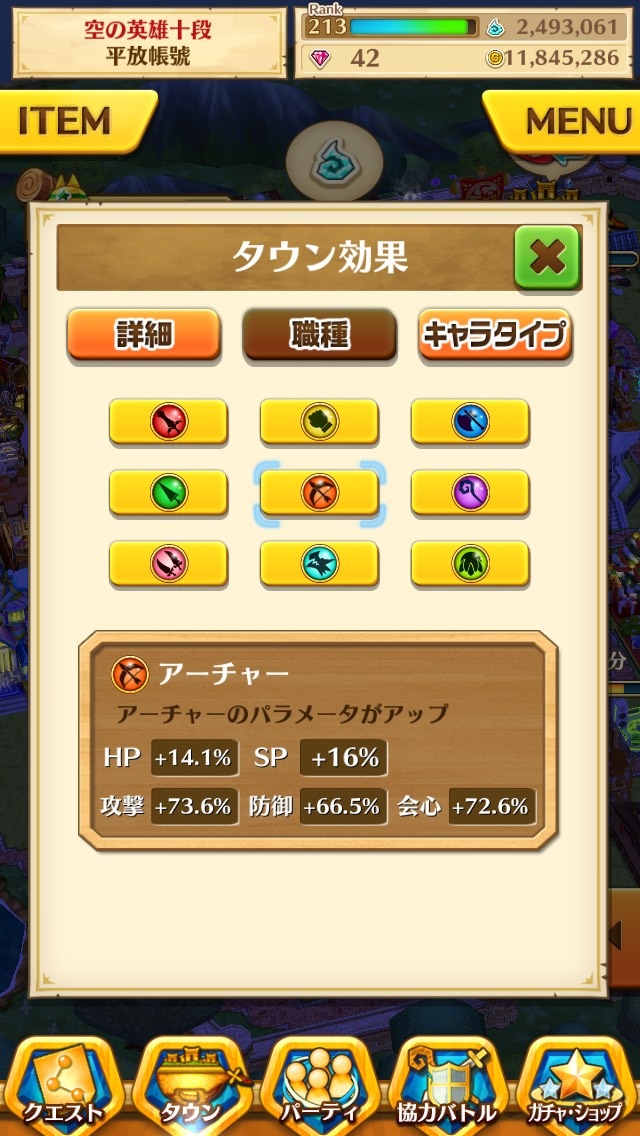Close the タウン効果 dialog
640x1136 pixels.
click(x=546, y=257)
